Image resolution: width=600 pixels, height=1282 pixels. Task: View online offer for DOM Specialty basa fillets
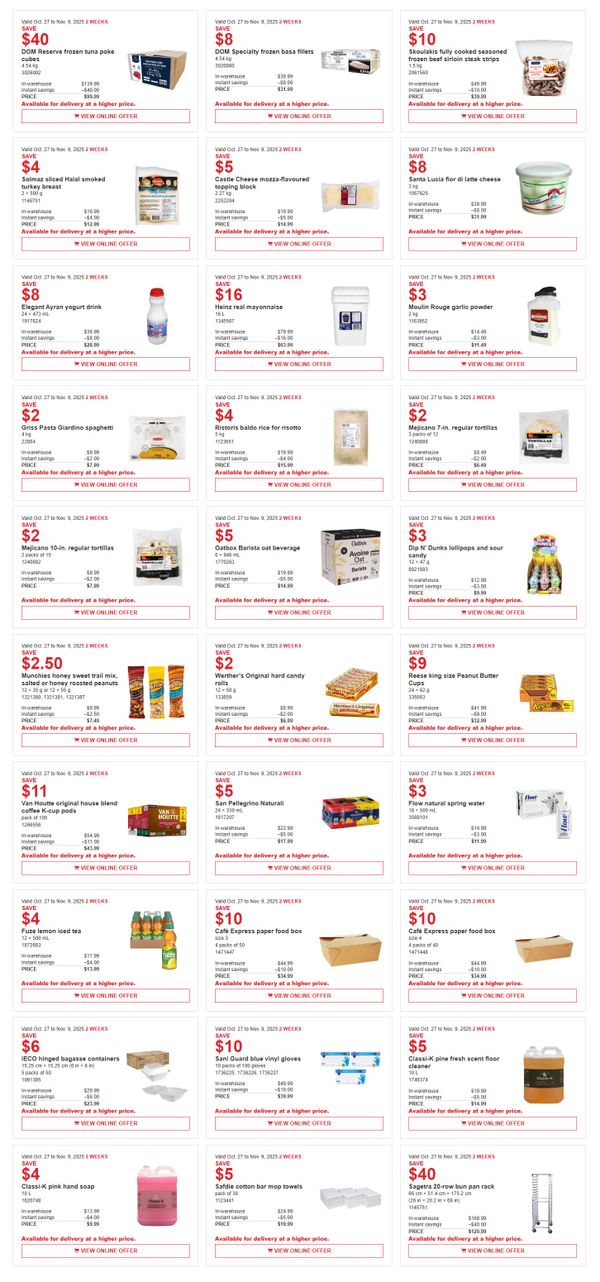point(298,116)
